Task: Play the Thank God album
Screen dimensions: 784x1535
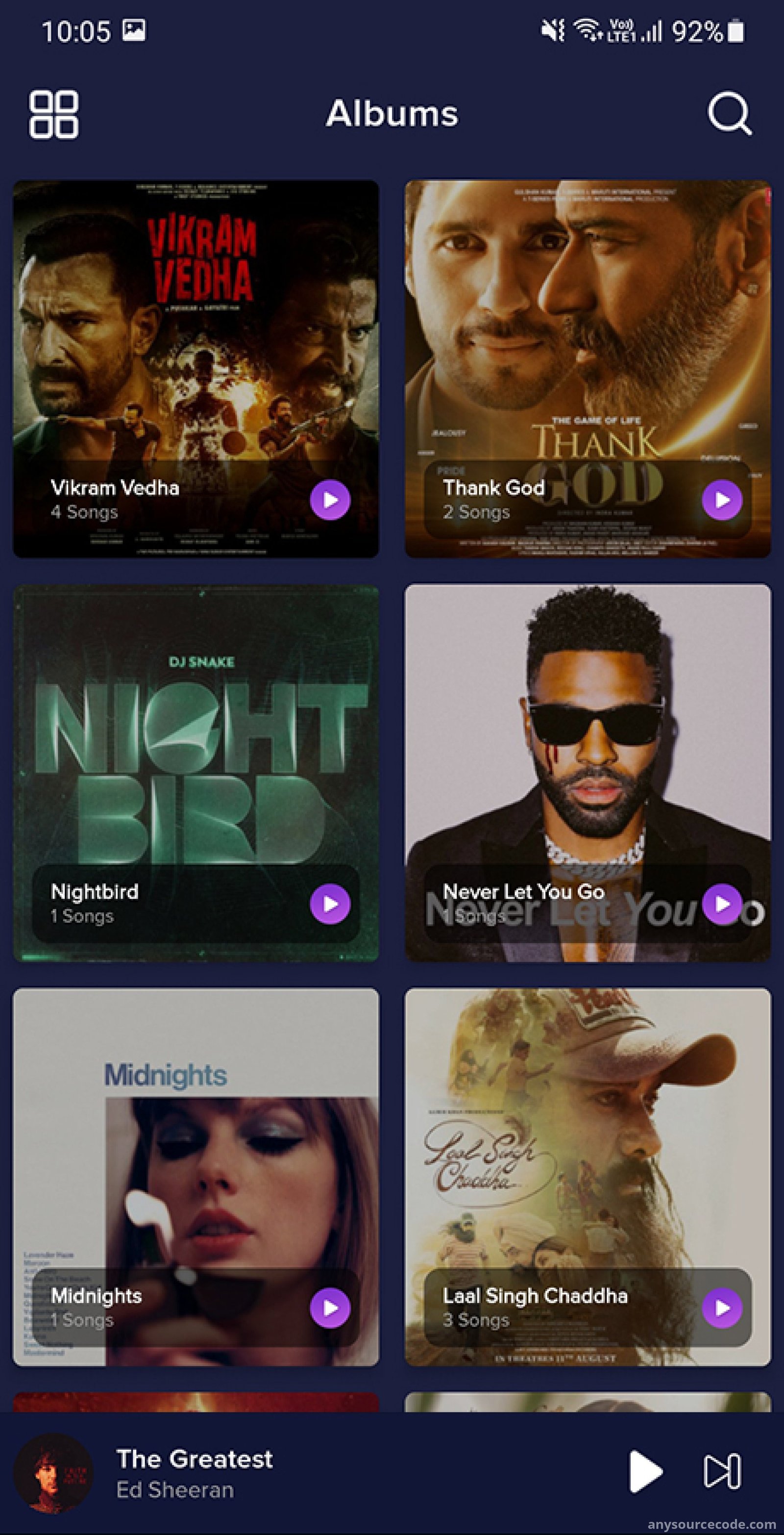Action: (722, 500)
